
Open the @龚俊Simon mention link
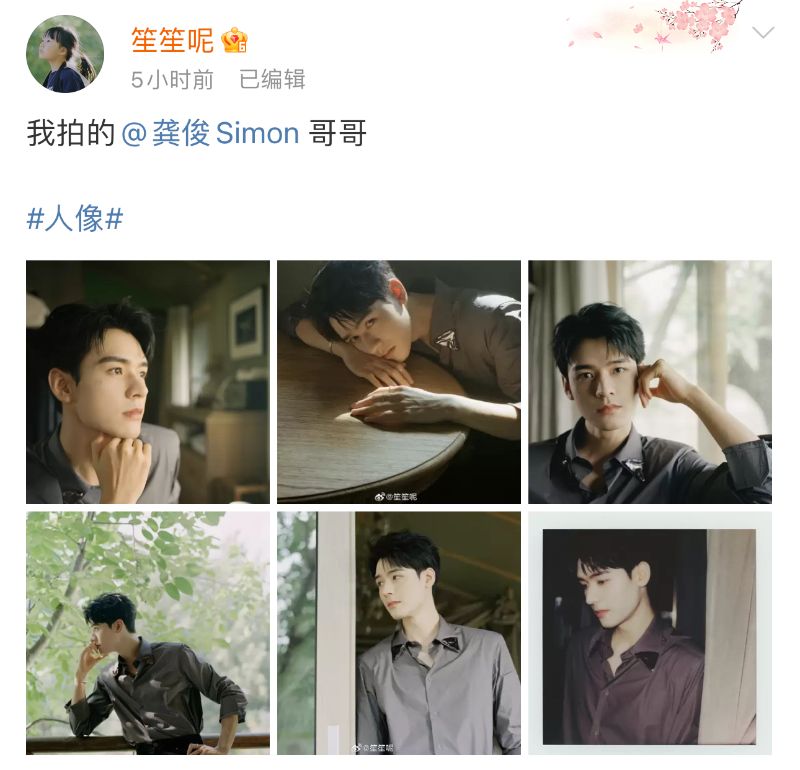(210, 133)
